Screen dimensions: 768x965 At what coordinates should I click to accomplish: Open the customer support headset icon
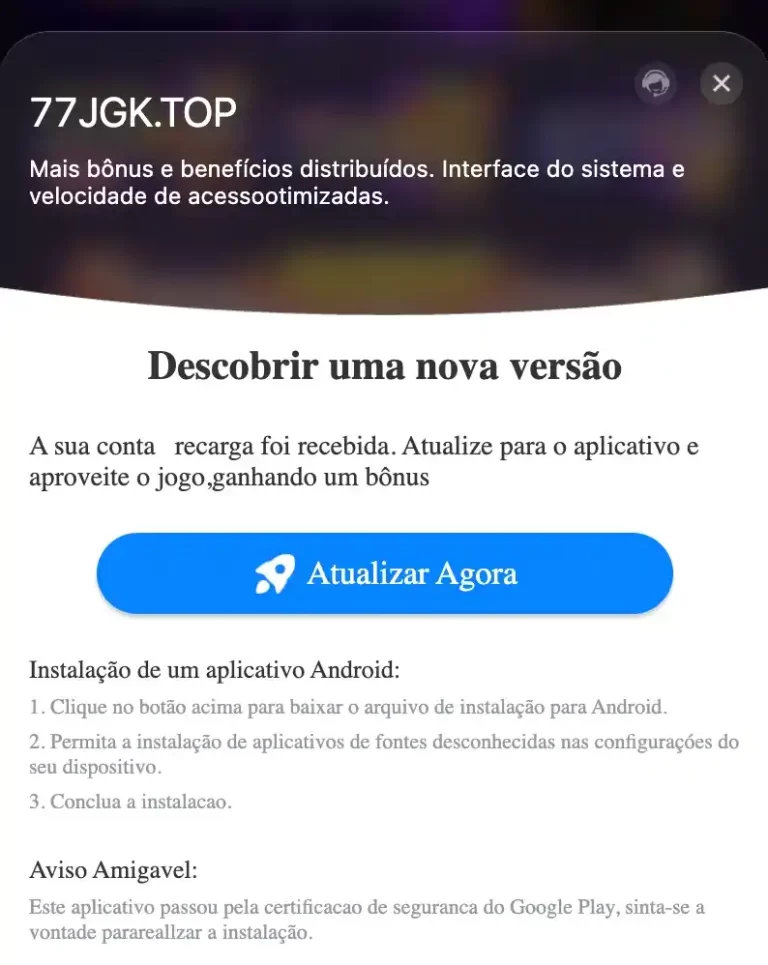[656, 84]
